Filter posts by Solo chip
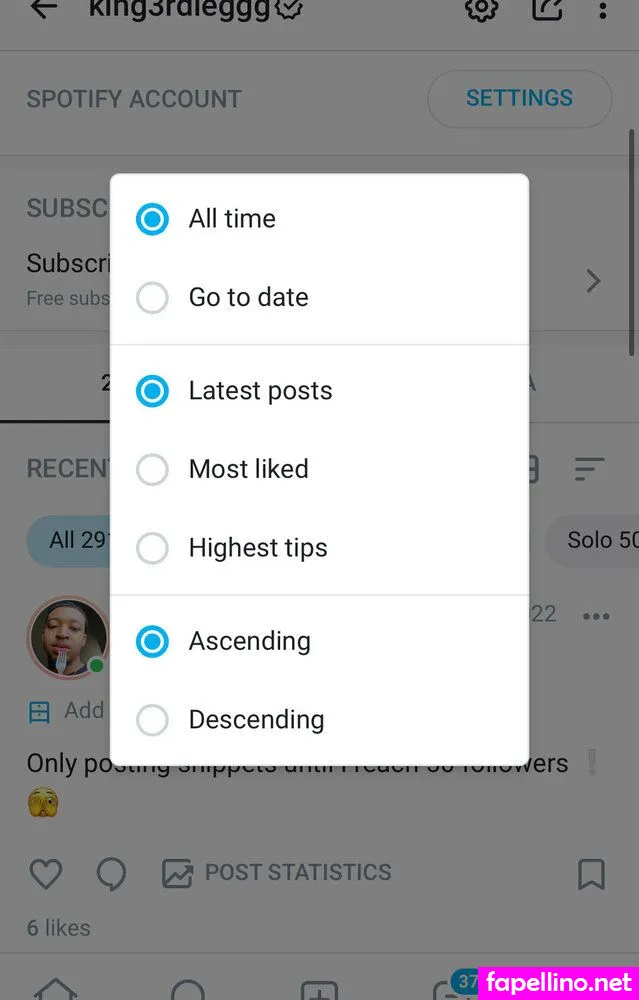 (x=600, y=541)
